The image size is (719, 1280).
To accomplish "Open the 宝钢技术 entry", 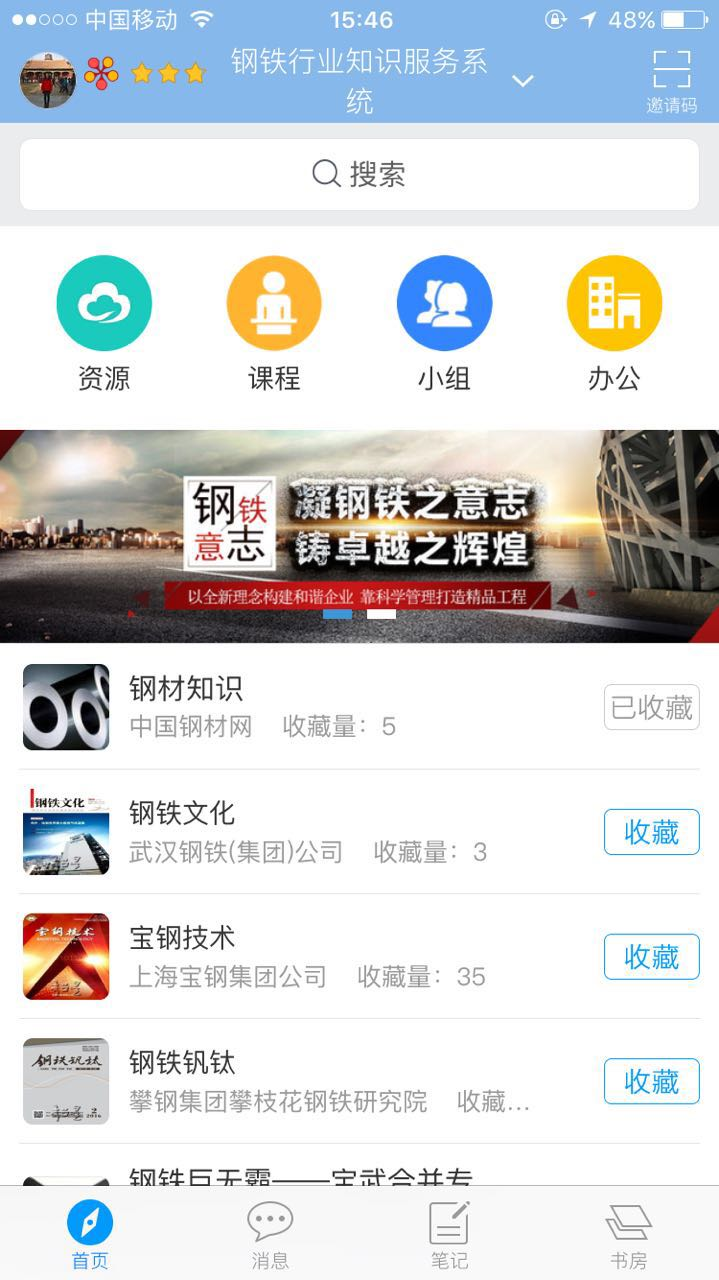I will point(300,956).
